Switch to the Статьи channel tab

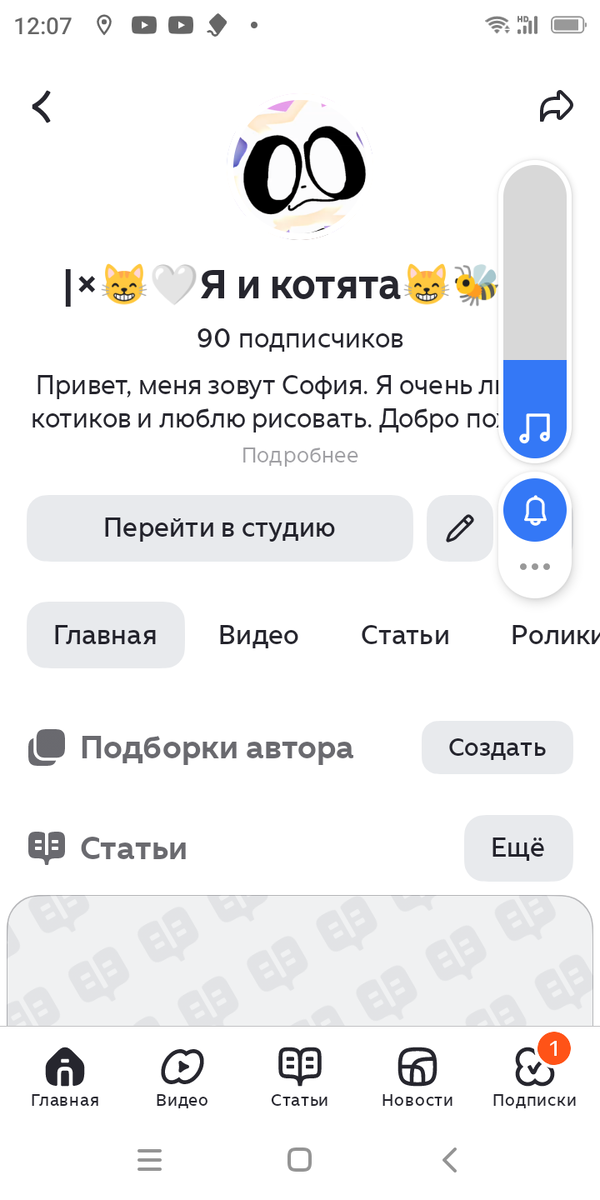(405, 635)
